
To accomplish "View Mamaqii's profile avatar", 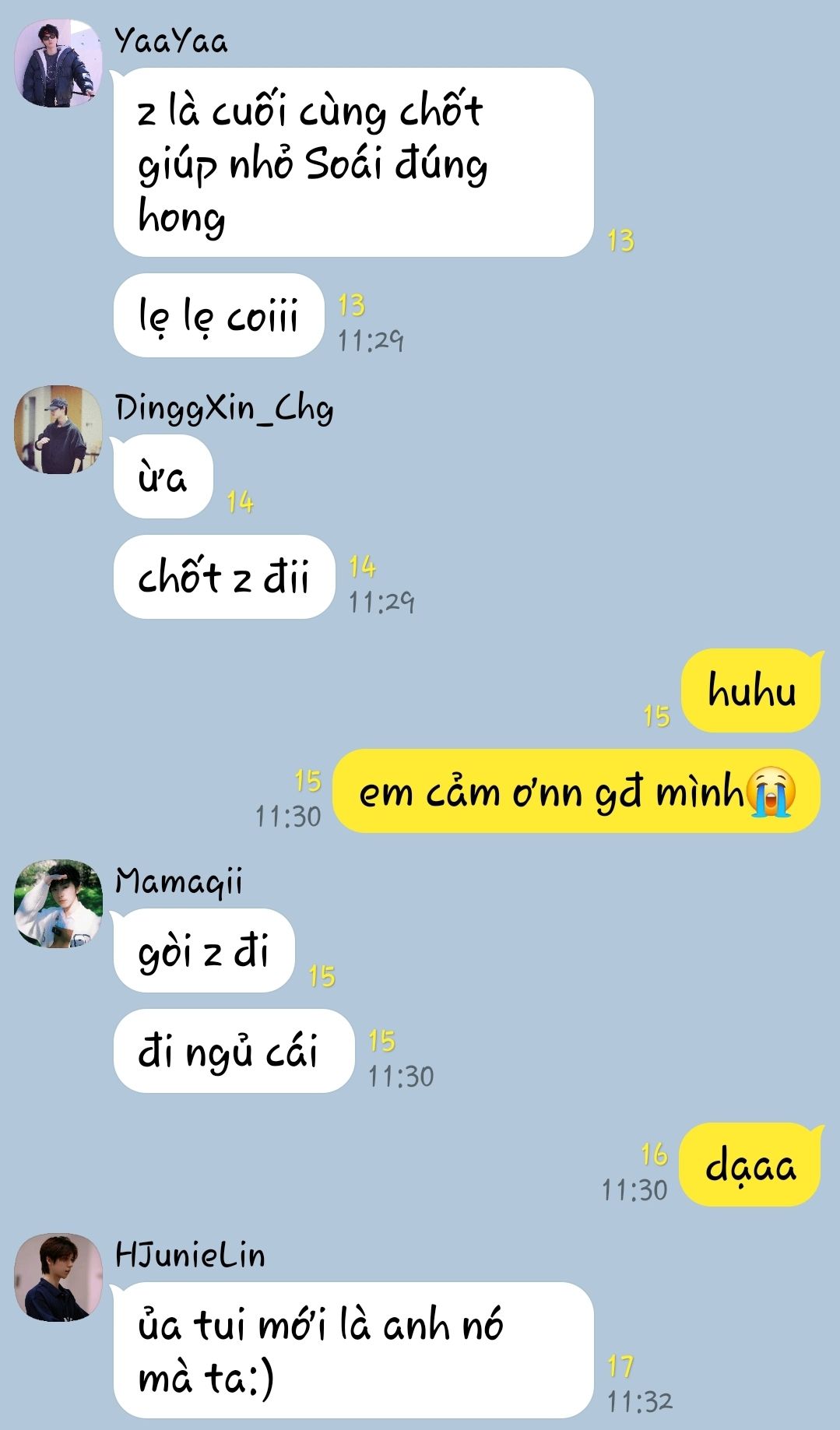I will pyautogui.click(x=58, y=903).
